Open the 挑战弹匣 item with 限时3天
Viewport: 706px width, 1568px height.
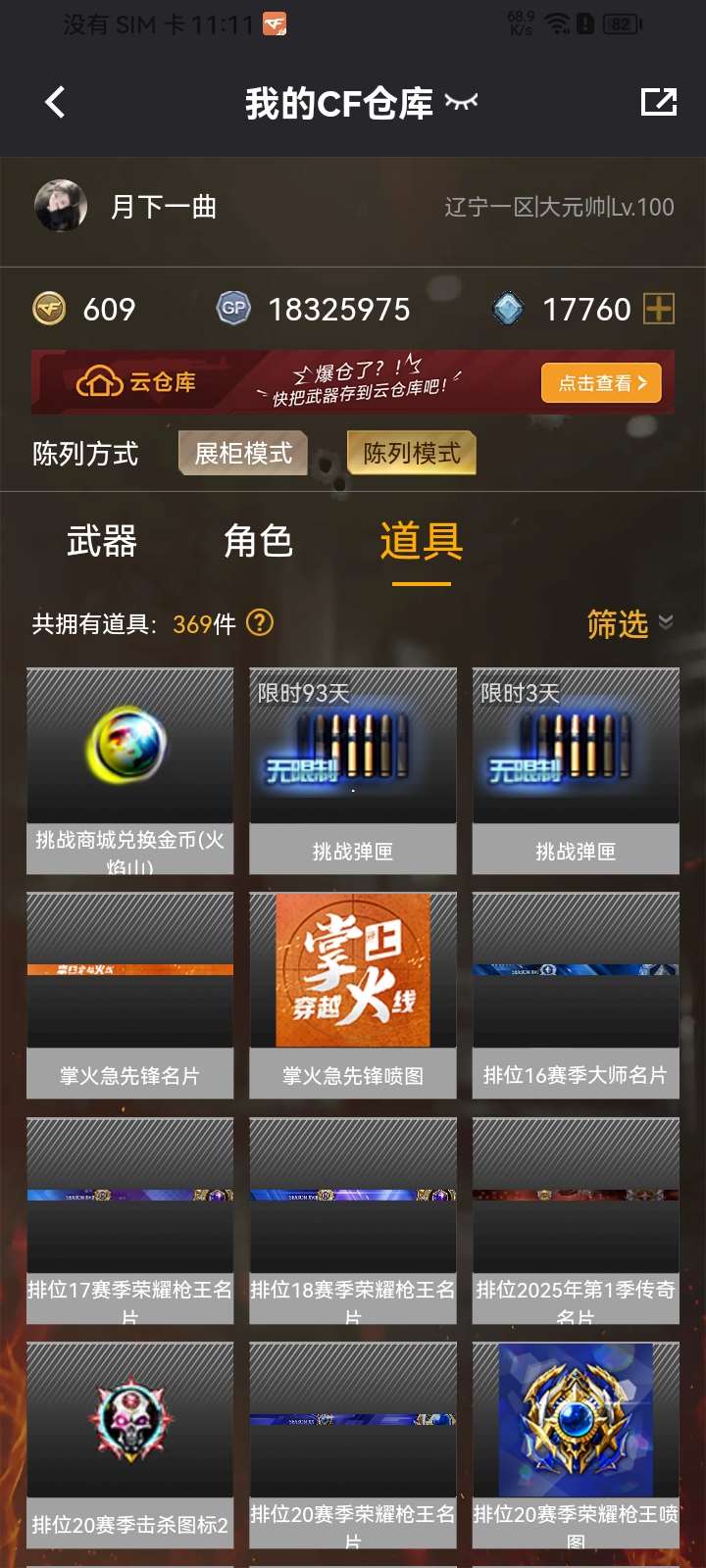click(x=576, y=770)
